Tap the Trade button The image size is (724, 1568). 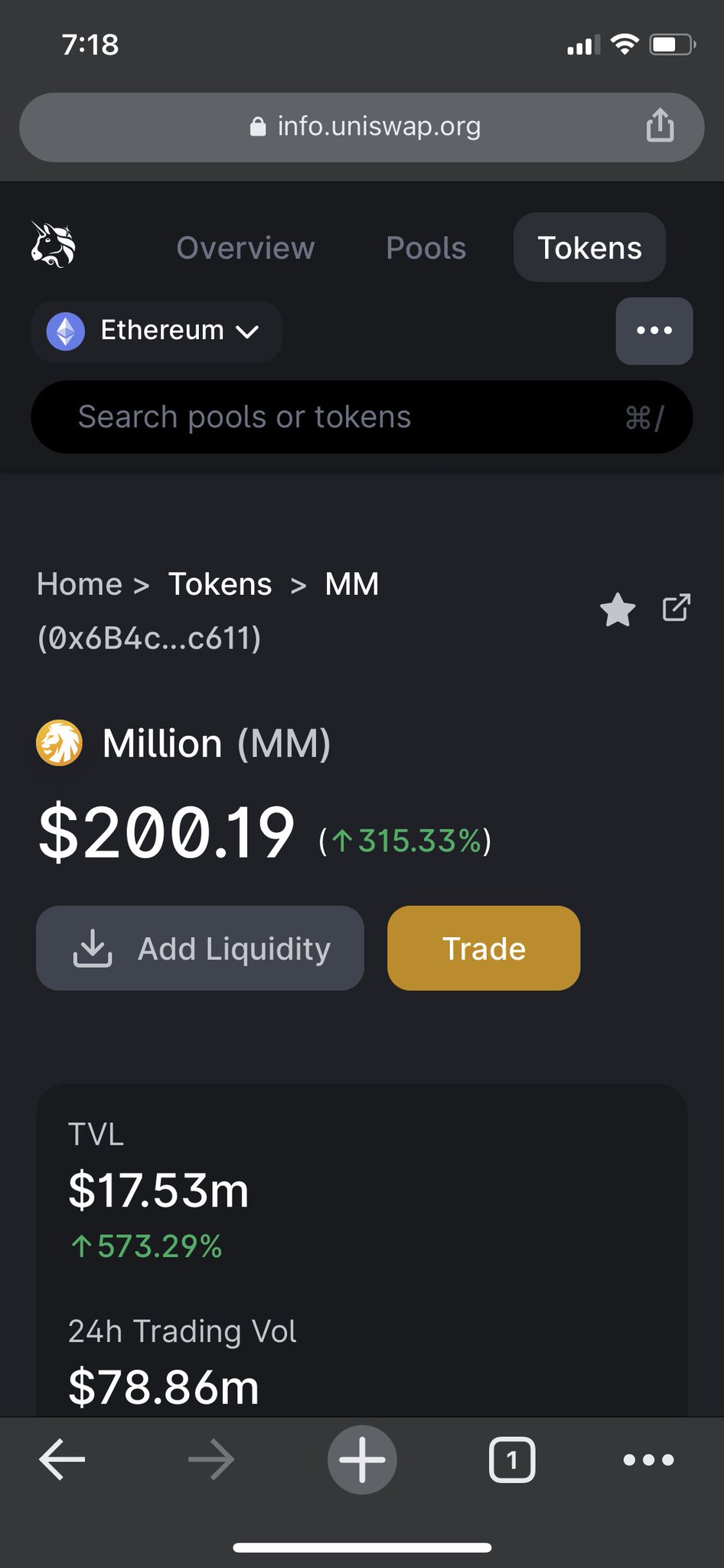click(484, 948)
